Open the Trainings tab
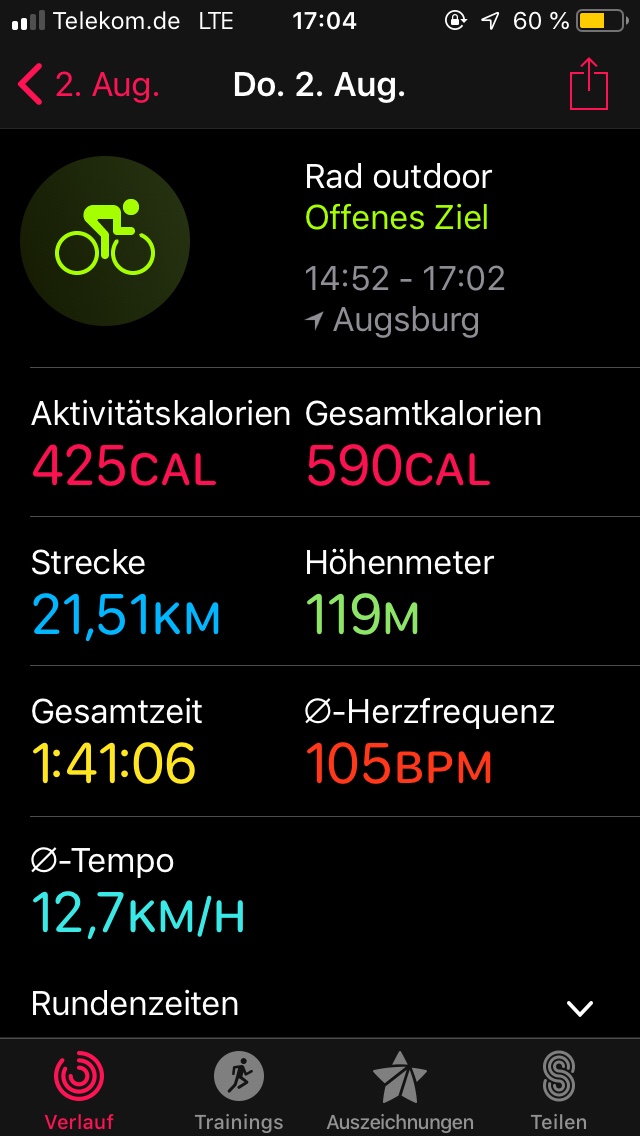640x1136 pixels. coord(238,1092)
